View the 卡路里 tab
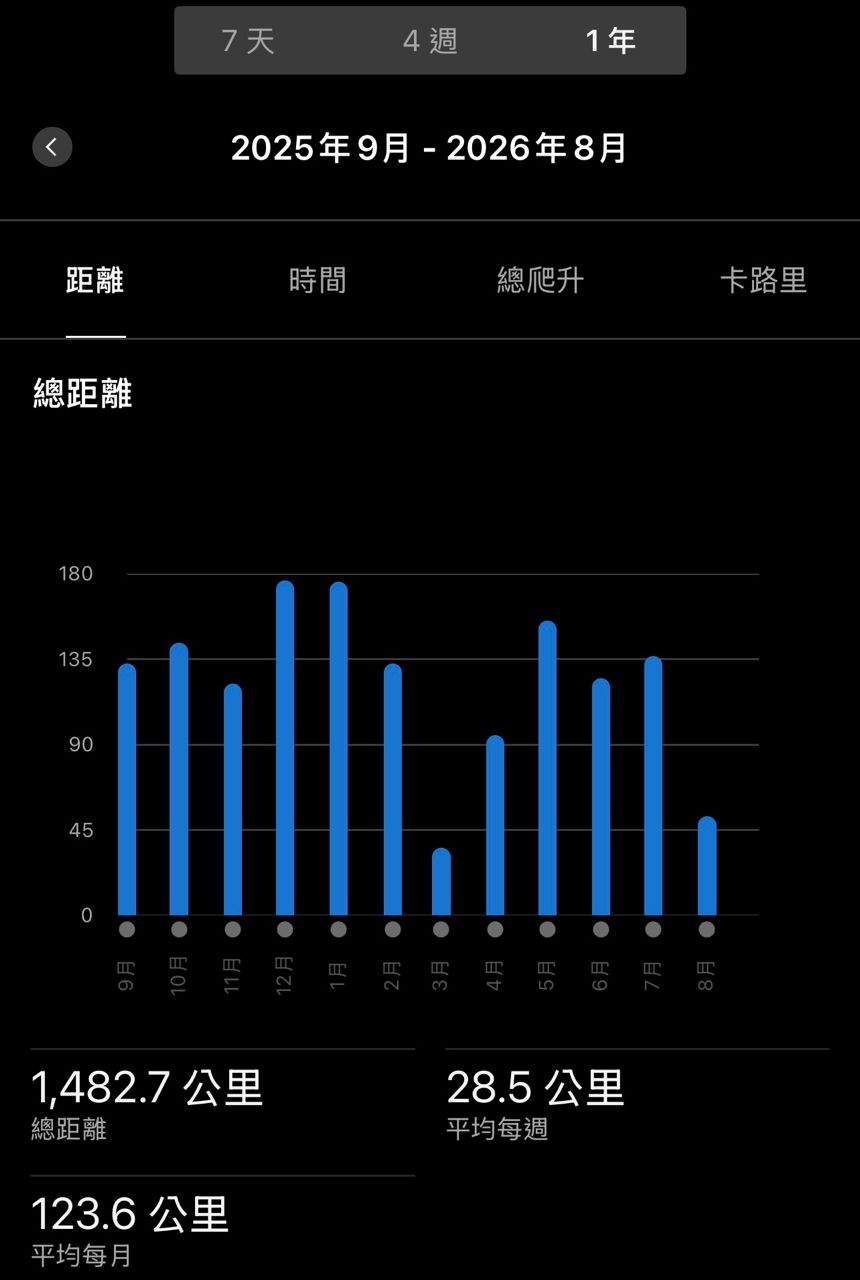Image resolution: width=860 pixels, height=1280 pixels. 764,281
